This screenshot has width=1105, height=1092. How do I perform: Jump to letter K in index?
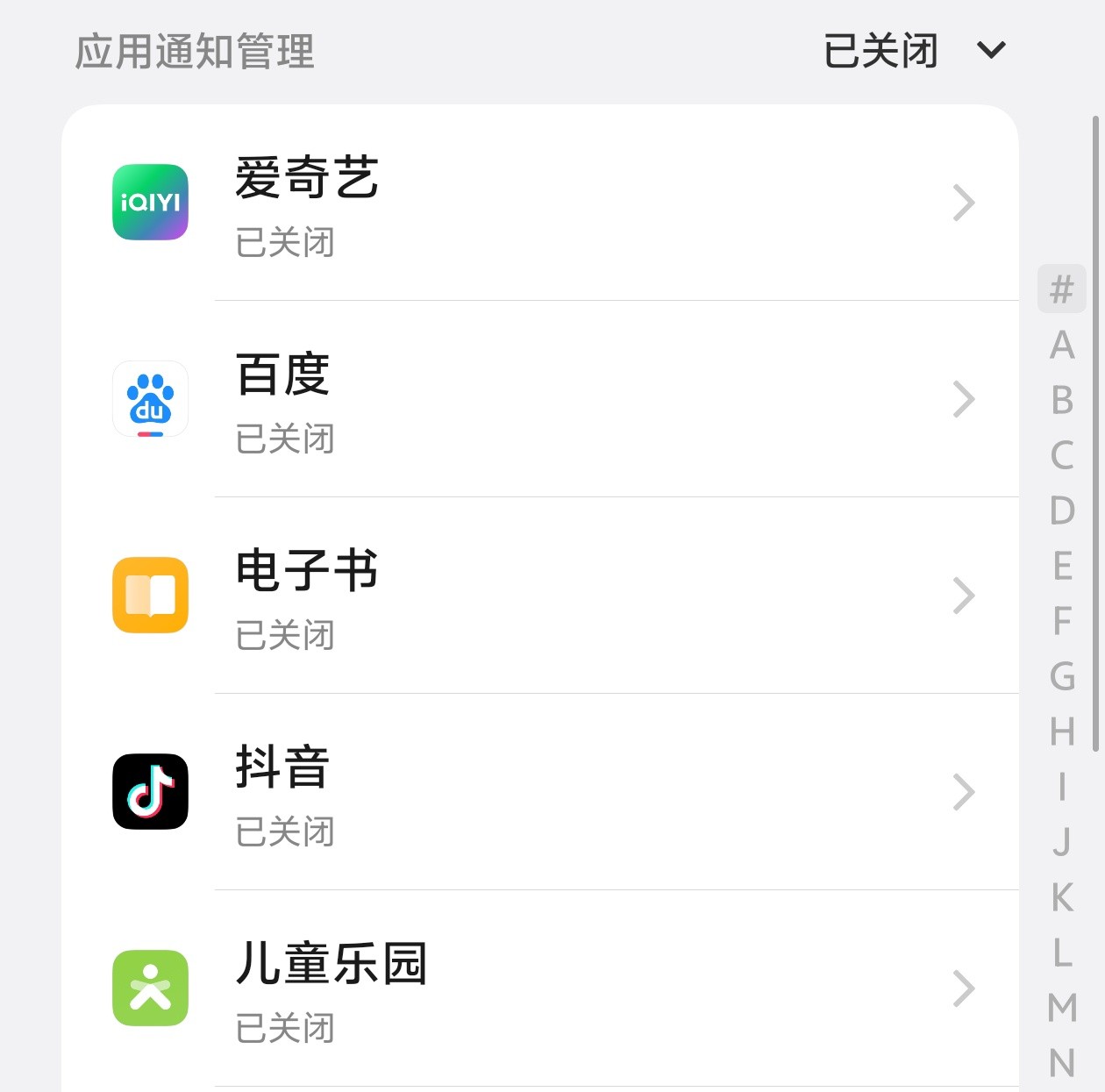coord(1061,897)
